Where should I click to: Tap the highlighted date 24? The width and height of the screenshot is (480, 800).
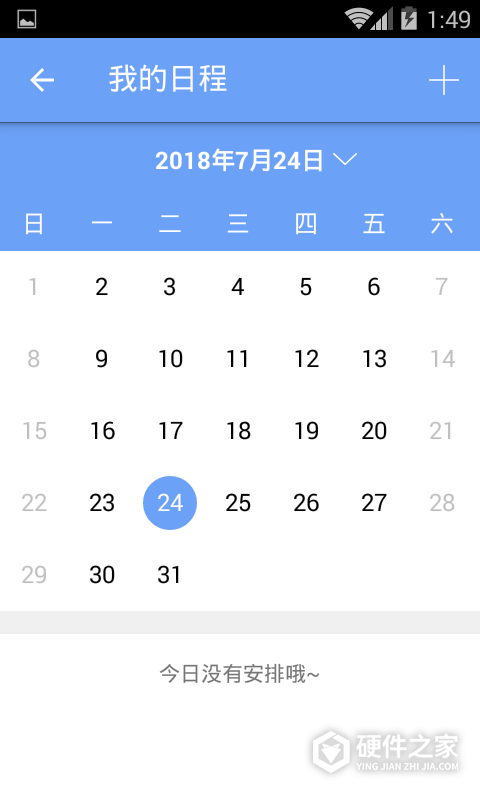(170, 503)
